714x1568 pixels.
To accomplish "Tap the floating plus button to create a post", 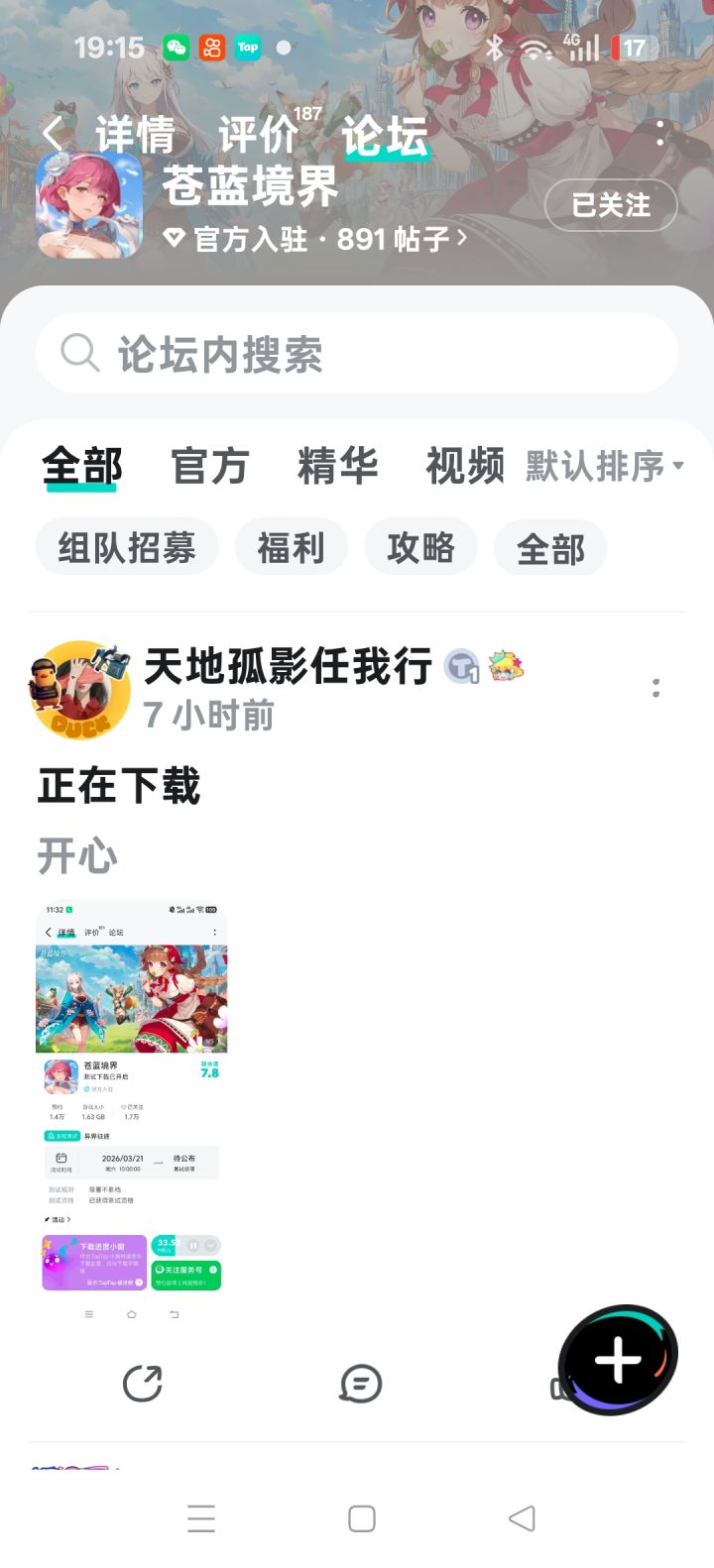I will point(618,1359).
